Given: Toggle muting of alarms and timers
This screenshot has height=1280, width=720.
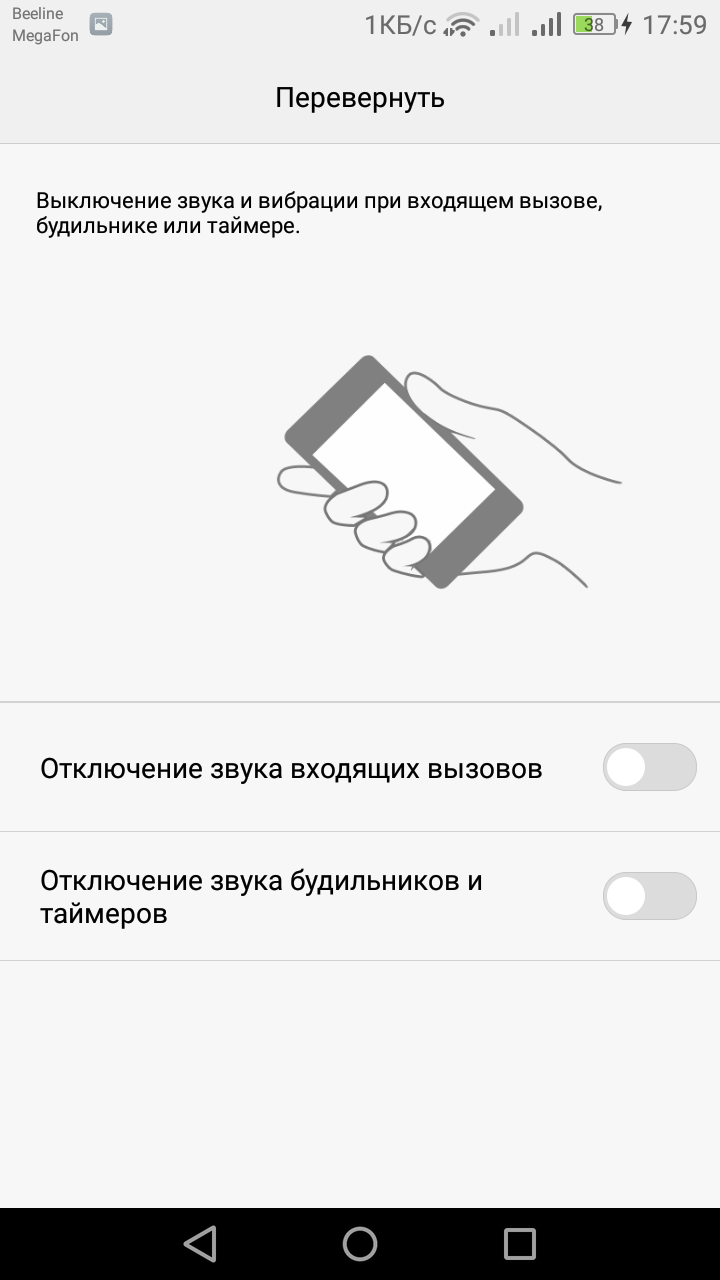Looking at the screenshot, I should tap(650, 896).
